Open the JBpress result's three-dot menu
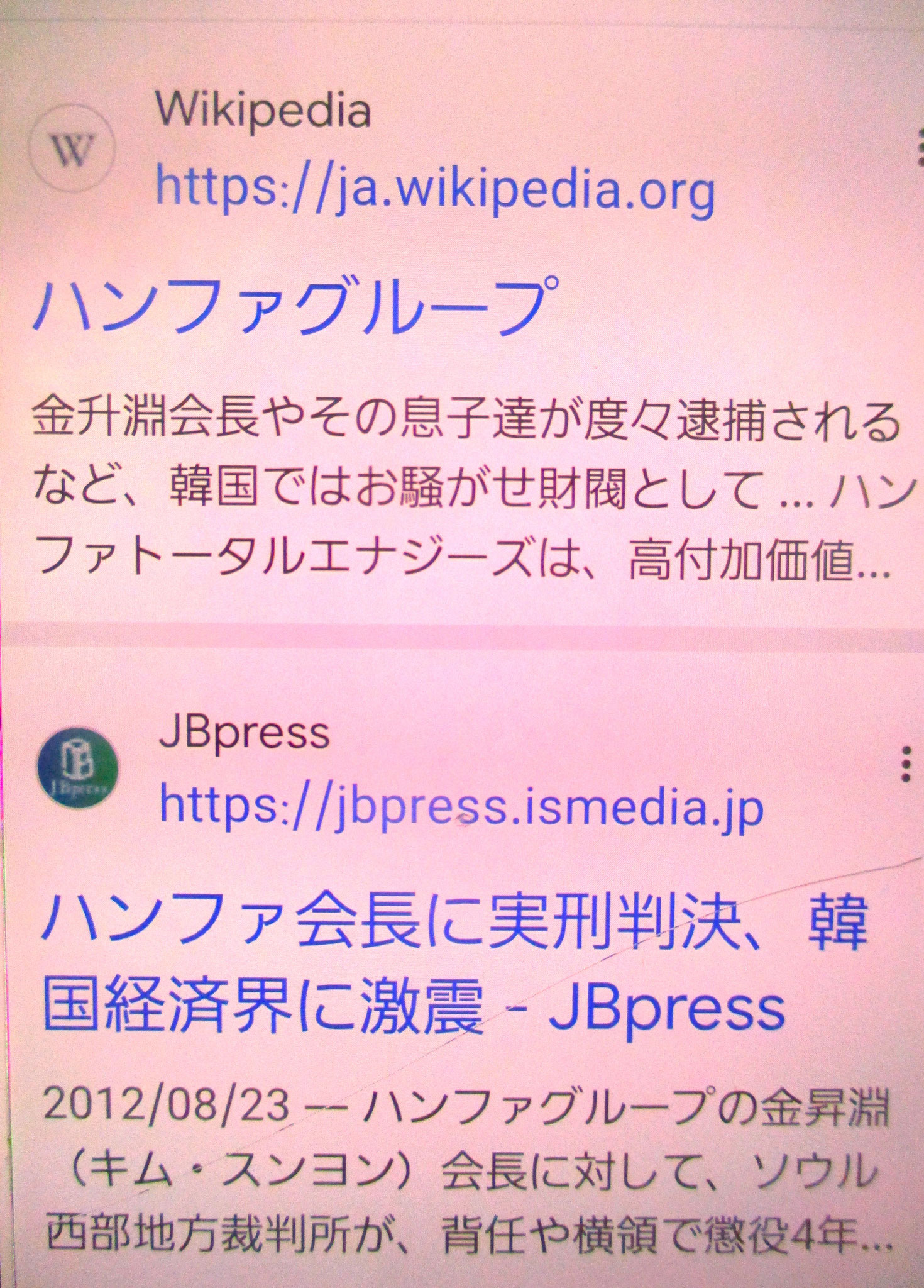 point(905,764)
